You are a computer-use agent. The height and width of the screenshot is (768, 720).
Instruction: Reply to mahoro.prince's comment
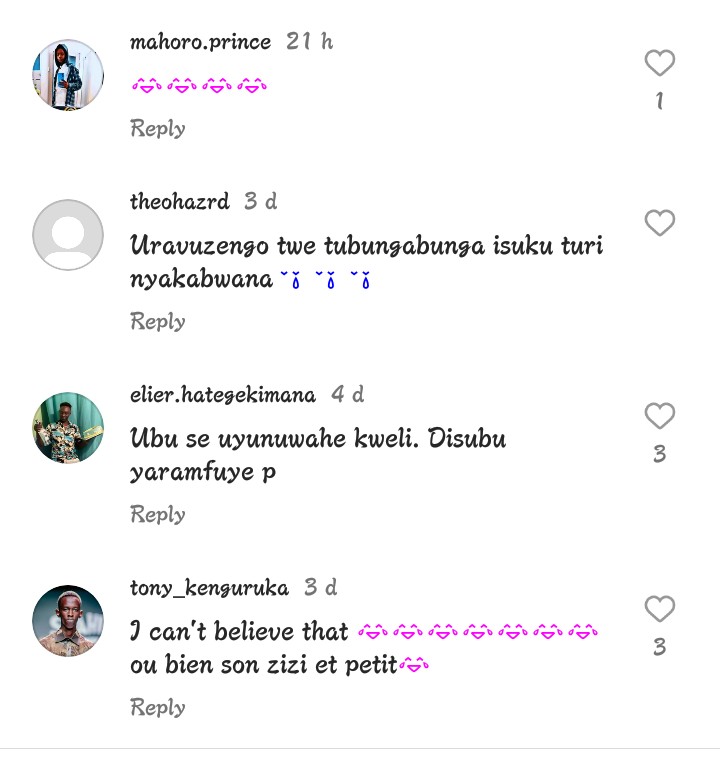pyautogui.click(x=158, y=128)
